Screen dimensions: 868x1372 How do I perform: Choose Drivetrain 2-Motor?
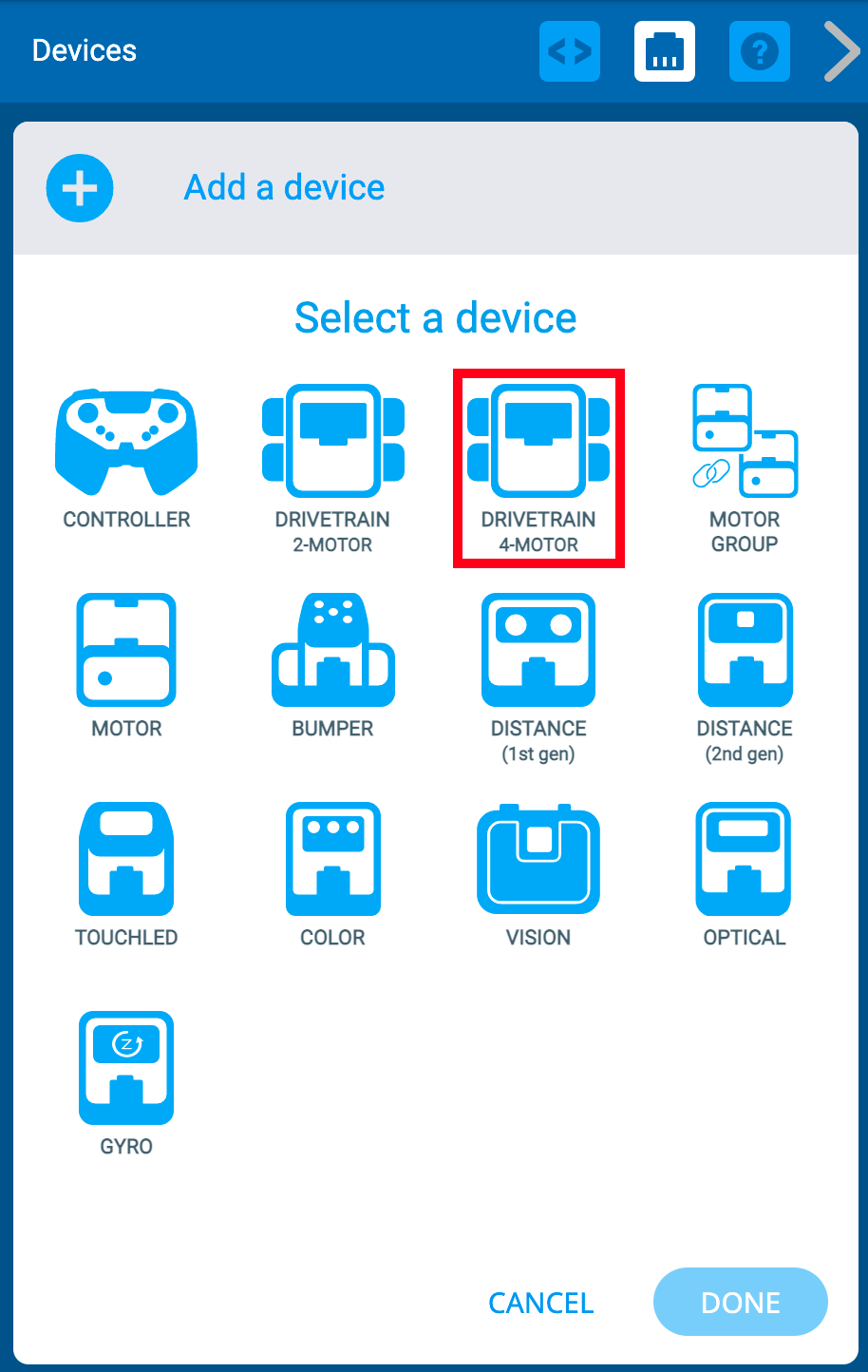tap(332, 467)
